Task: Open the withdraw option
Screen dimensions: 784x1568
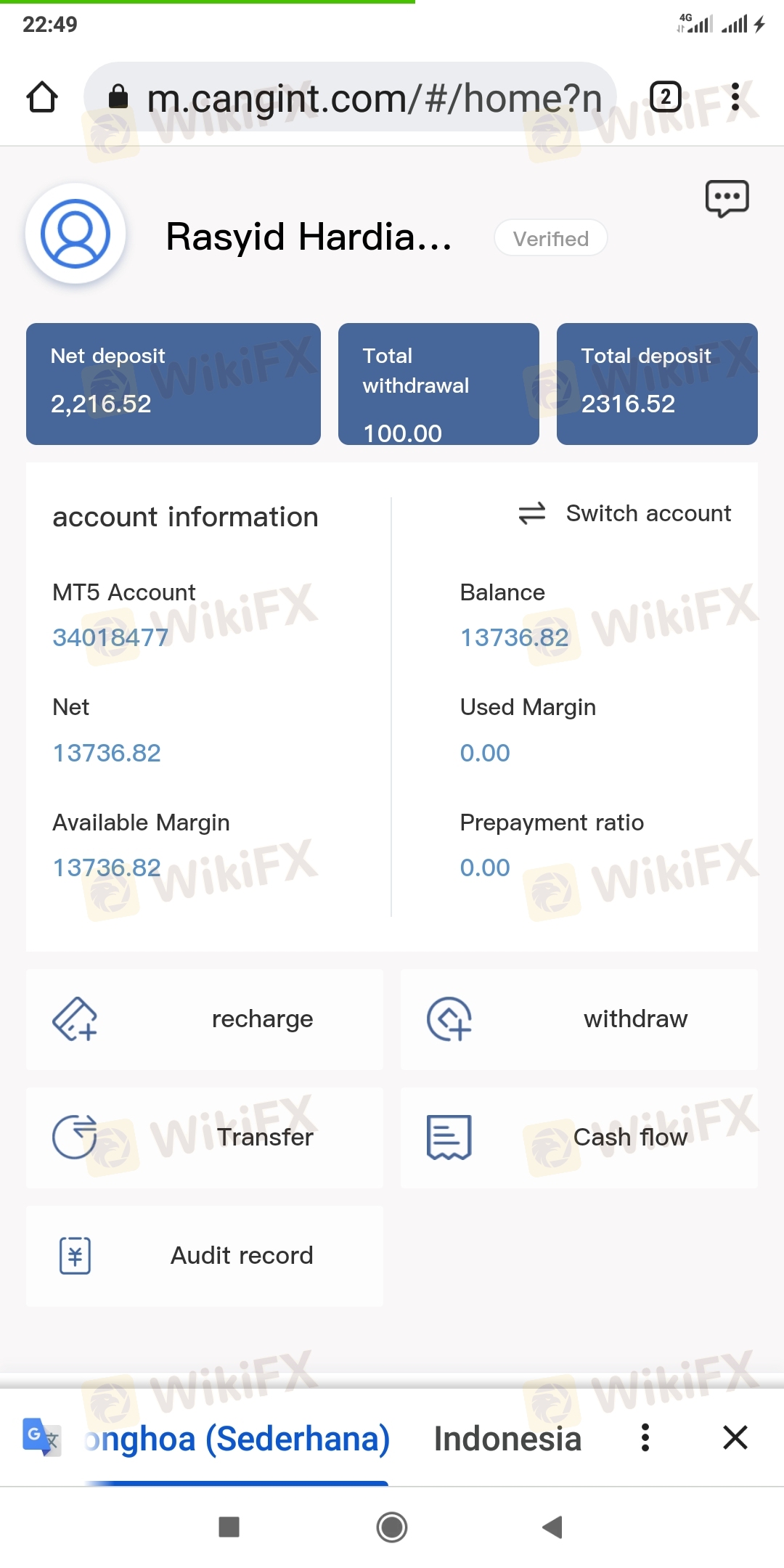Action: (x=579, y=1019)
